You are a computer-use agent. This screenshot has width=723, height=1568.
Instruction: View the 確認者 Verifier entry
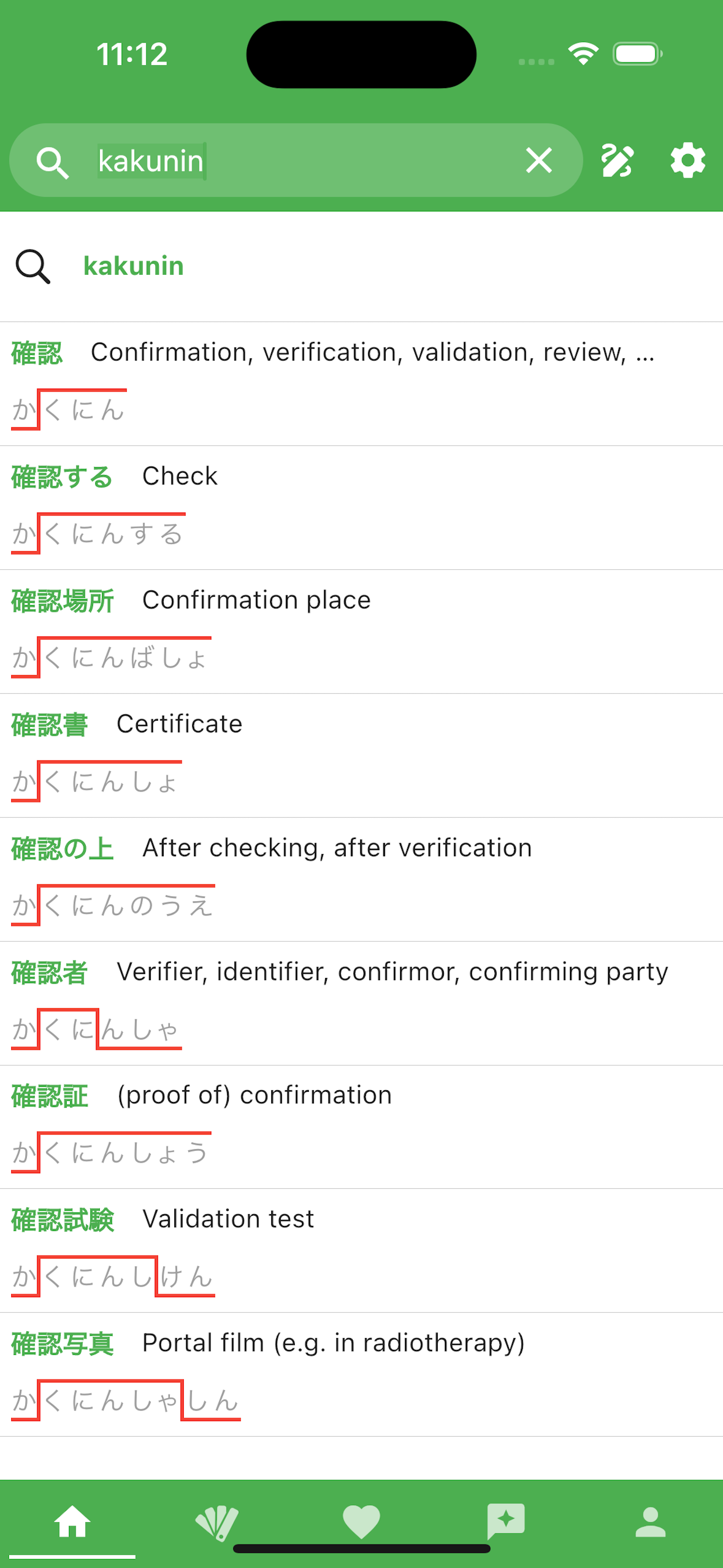click(x=361, y=1003)
